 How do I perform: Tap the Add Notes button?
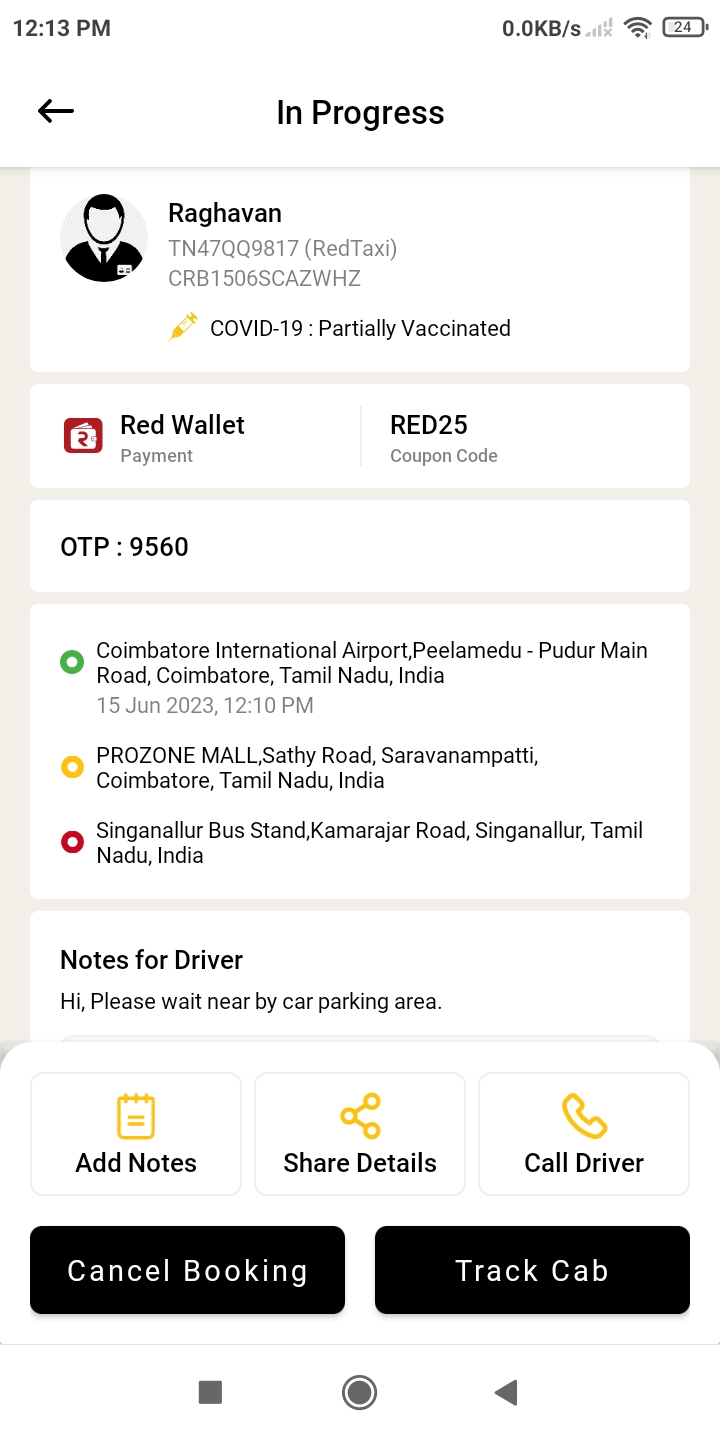(136, 1134)
